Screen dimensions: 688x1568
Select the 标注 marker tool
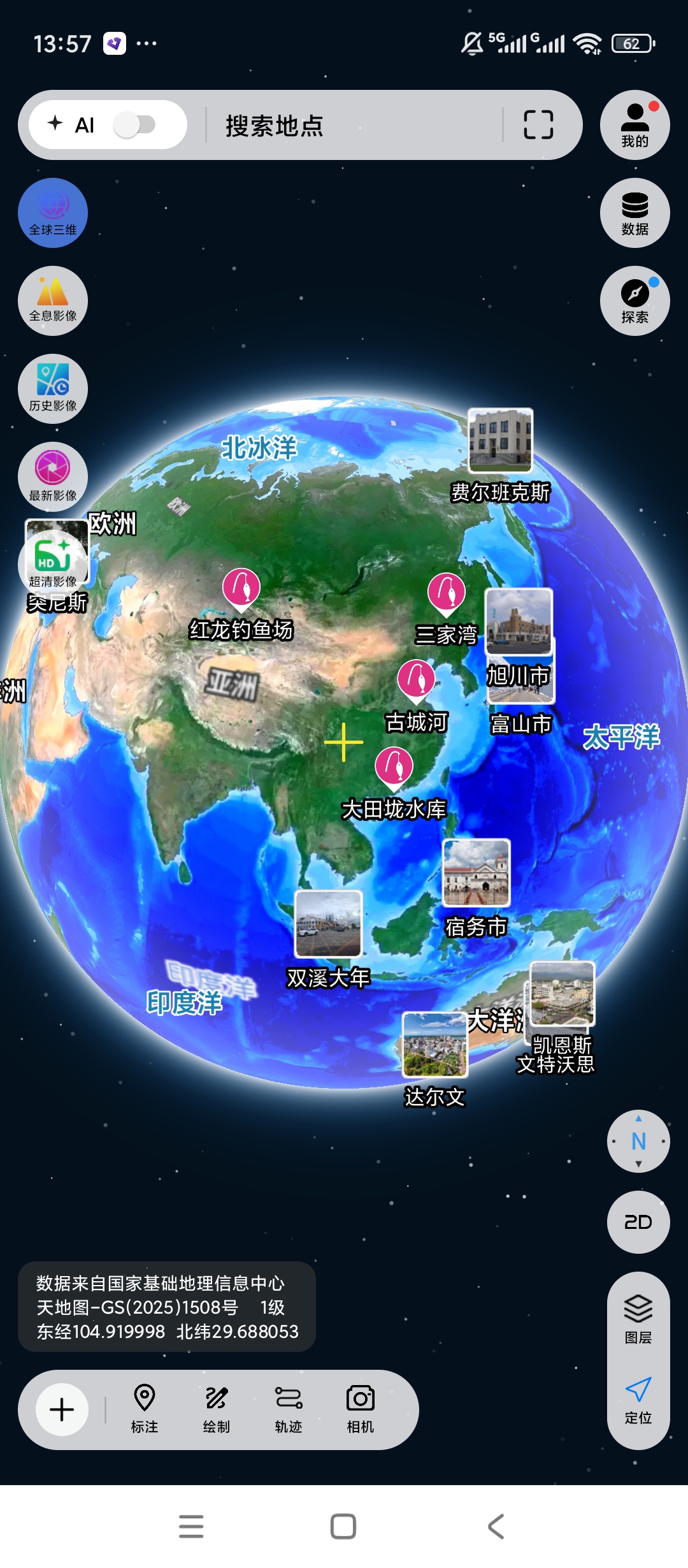tap(145, 1409)
